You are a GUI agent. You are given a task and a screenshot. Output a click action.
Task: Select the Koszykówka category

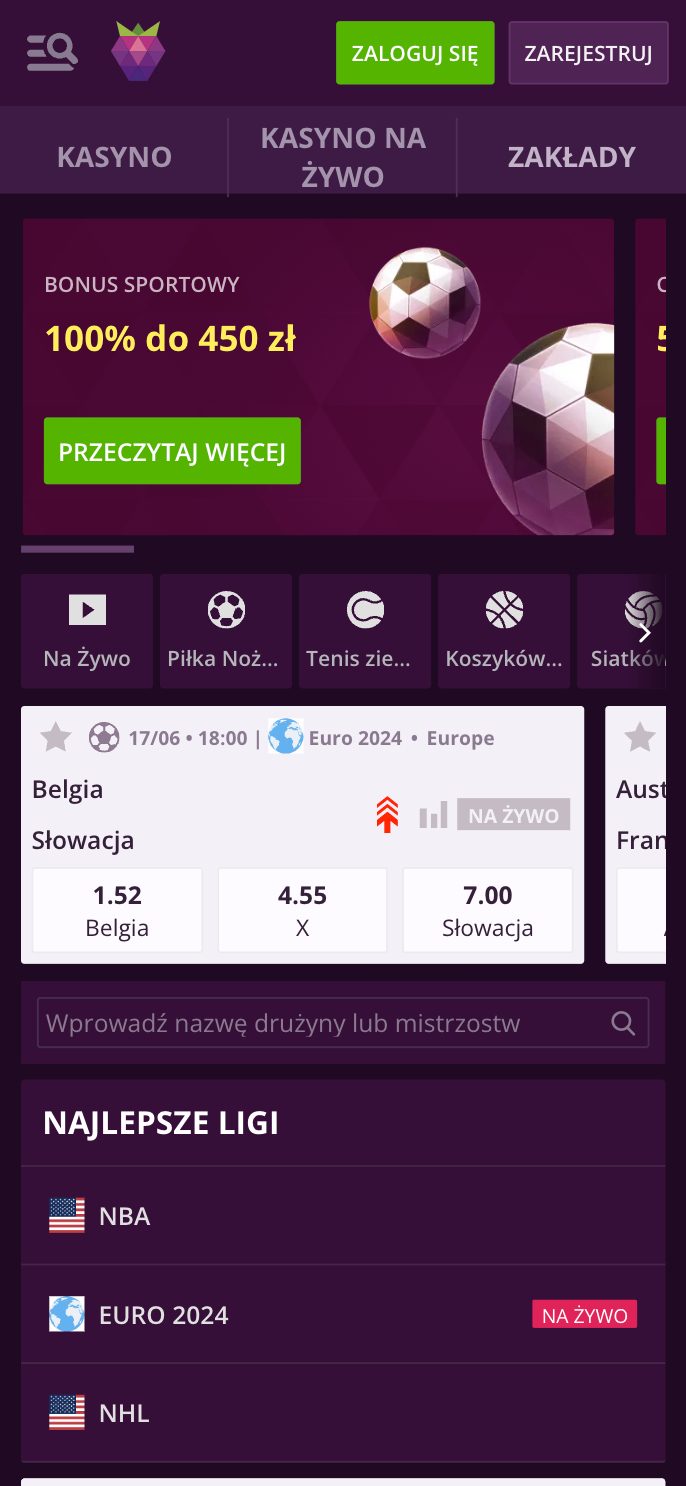[x=504, y=631]
